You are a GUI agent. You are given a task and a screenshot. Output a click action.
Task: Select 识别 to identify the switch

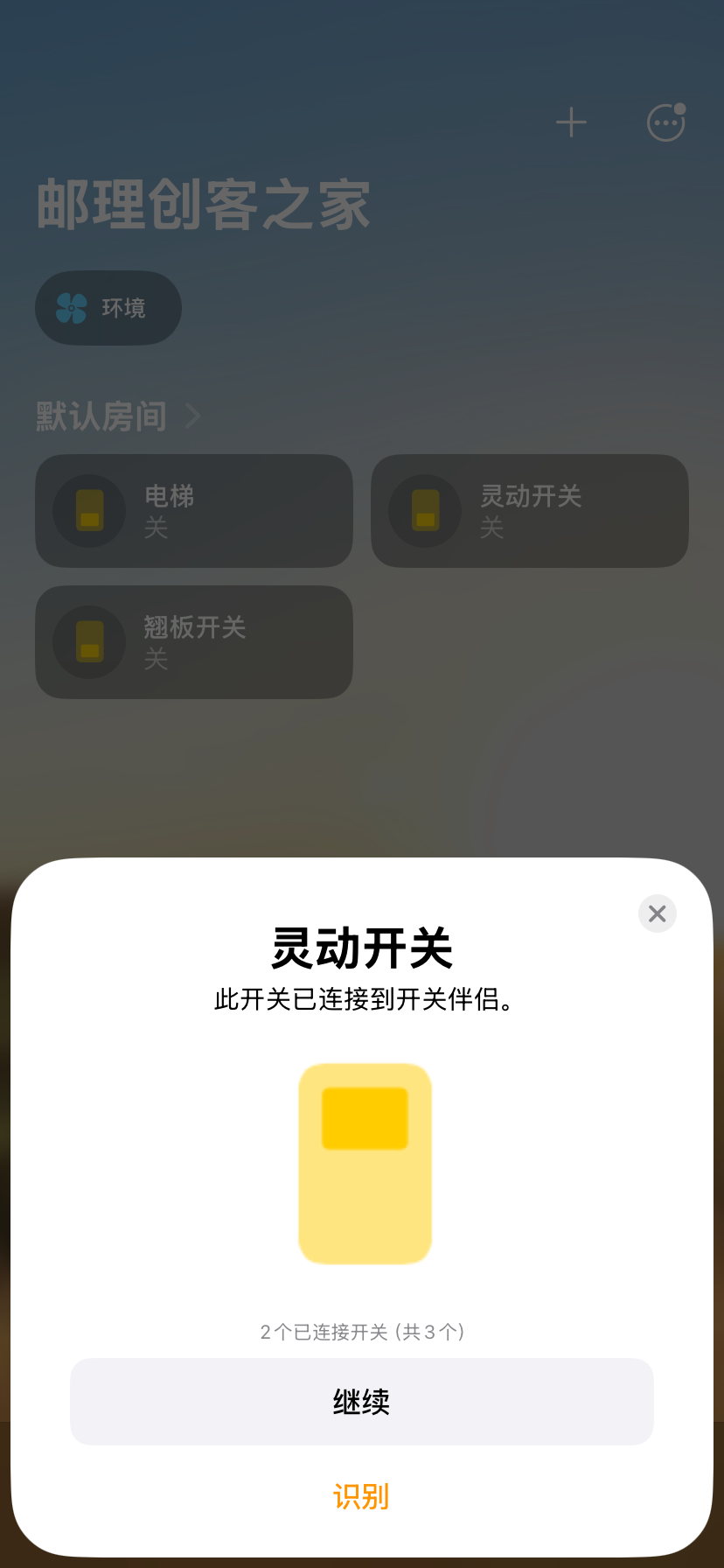361,1496
